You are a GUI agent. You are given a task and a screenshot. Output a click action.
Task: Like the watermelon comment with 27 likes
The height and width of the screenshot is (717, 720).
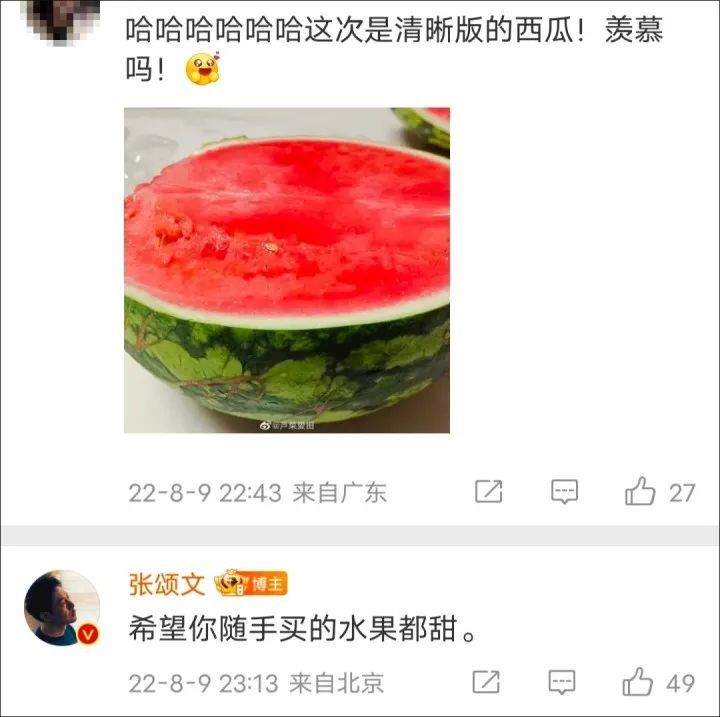click(640, 491)
